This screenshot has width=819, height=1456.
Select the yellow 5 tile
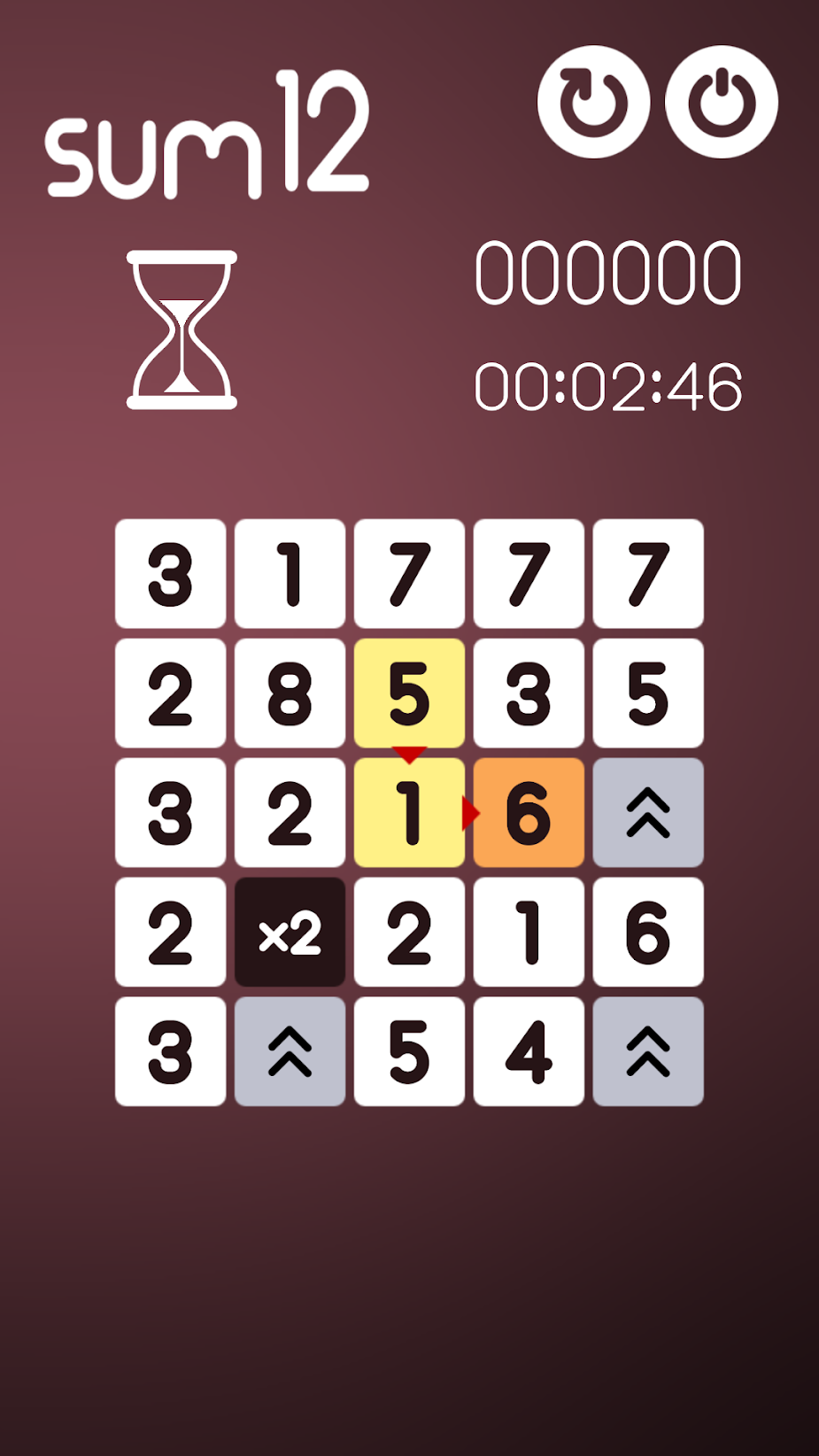click(409, 693)
